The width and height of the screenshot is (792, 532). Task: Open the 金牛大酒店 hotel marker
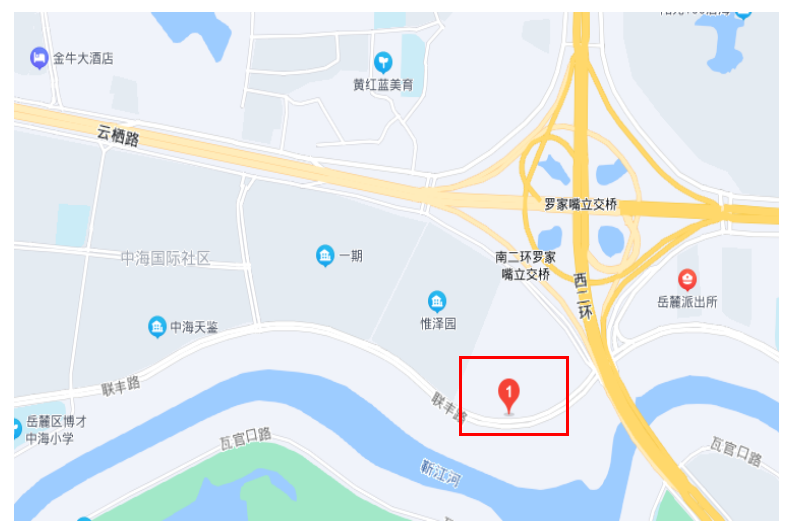point(39,59)
